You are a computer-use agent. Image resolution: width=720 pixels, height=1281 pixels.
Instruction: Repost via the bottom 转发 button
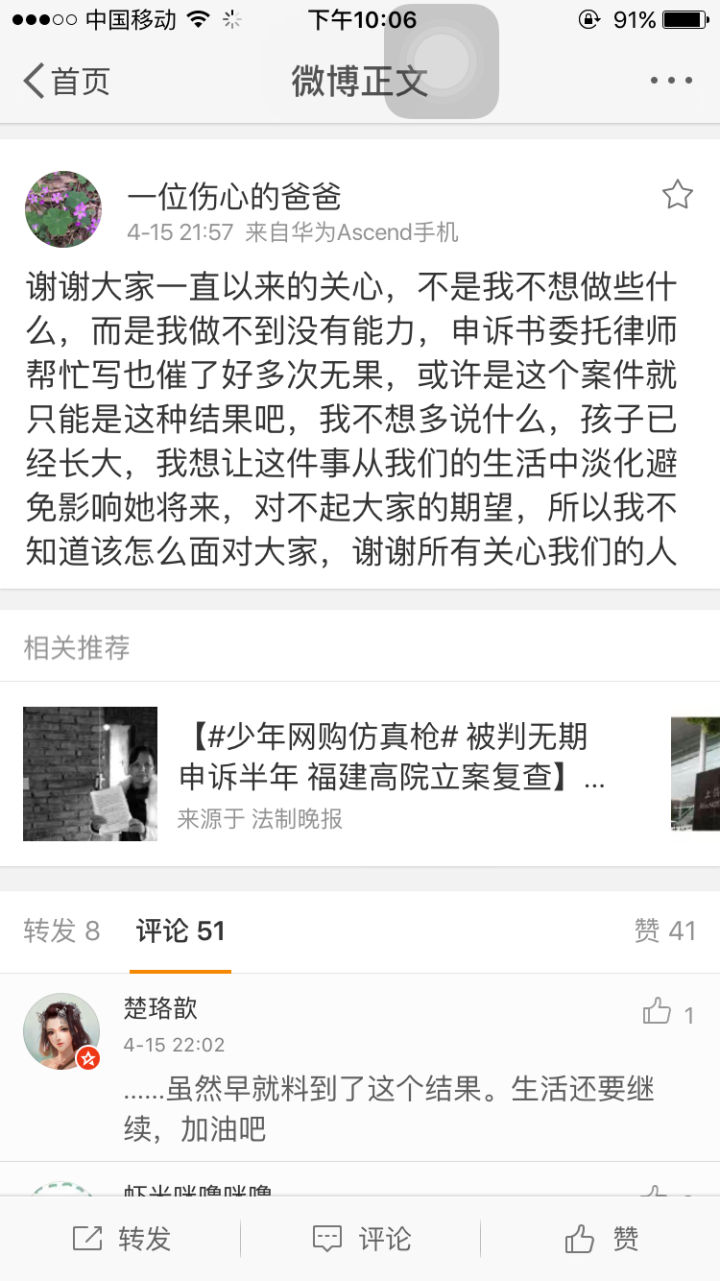[x=121, y=1239]
